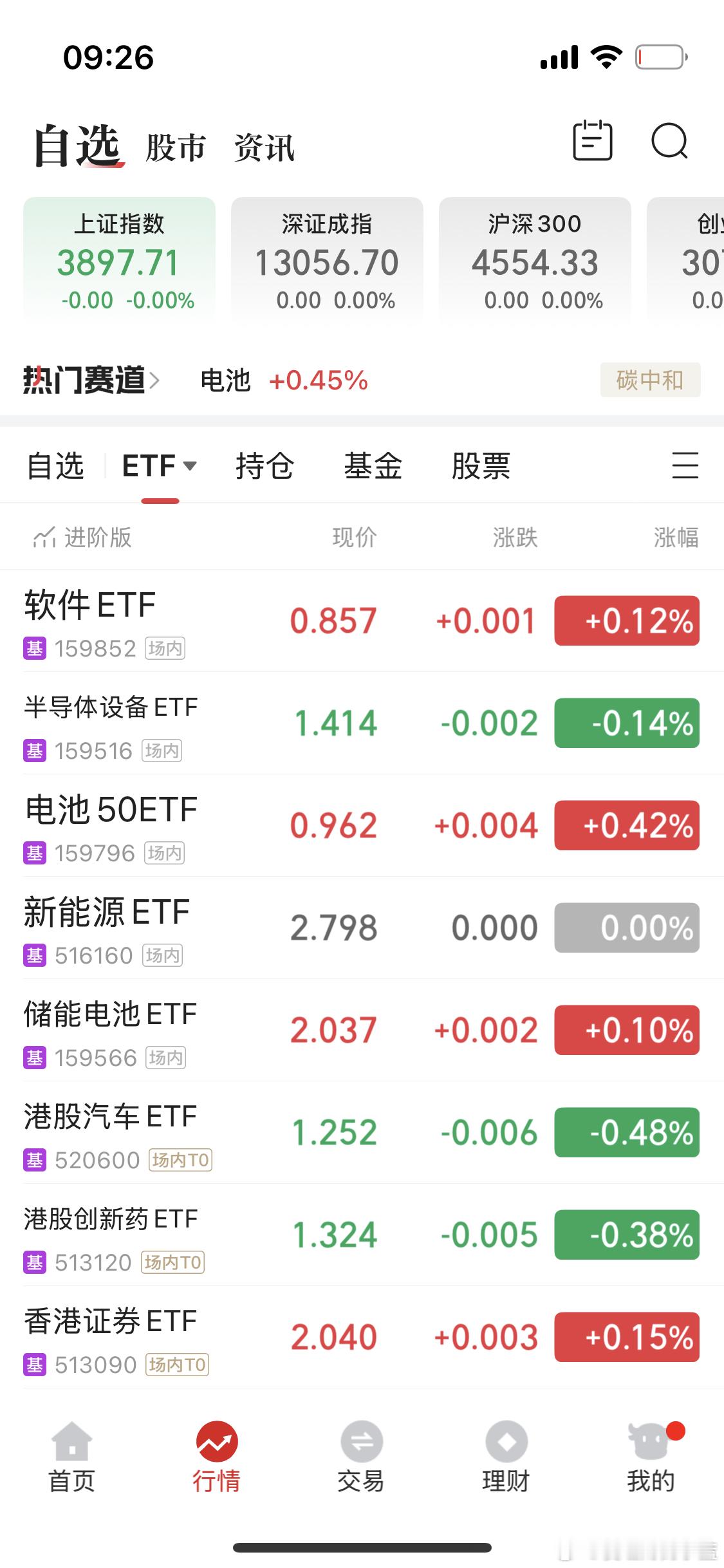The image size is (724, 1568).
Task: Open the calendar notes icon
Action: pos(592,140)
